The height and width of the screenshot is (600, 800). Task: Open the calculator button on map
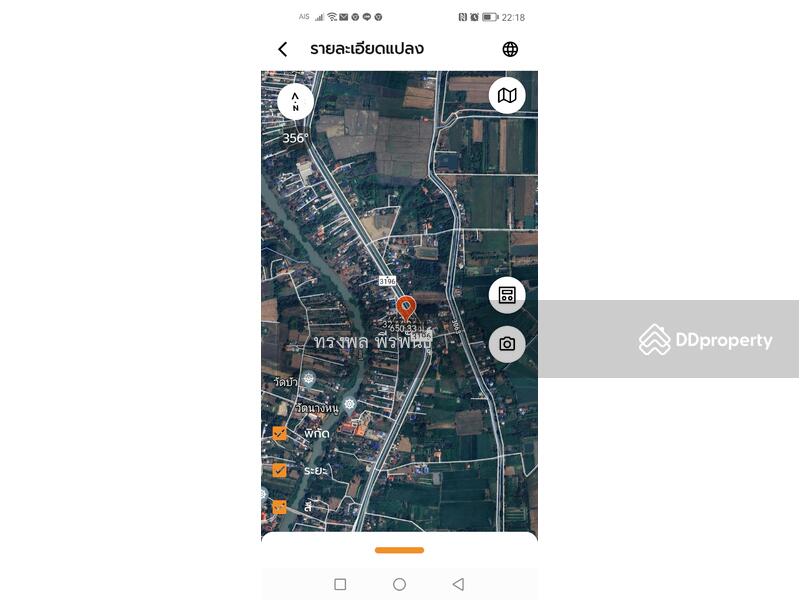coord(507,295)
